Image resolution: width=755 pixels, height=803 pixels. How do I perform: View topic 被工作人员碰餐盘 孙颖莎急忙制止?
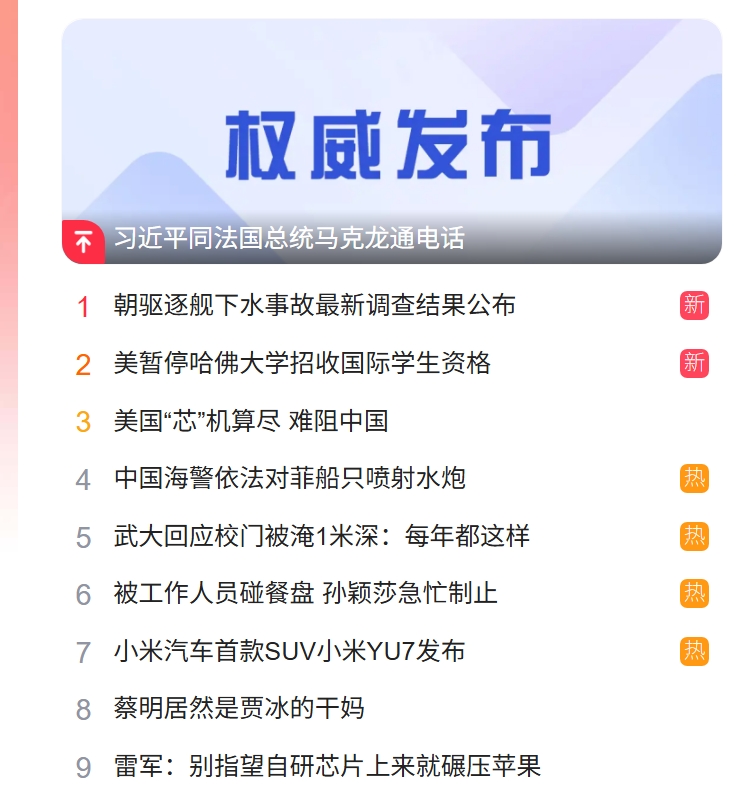305,594
